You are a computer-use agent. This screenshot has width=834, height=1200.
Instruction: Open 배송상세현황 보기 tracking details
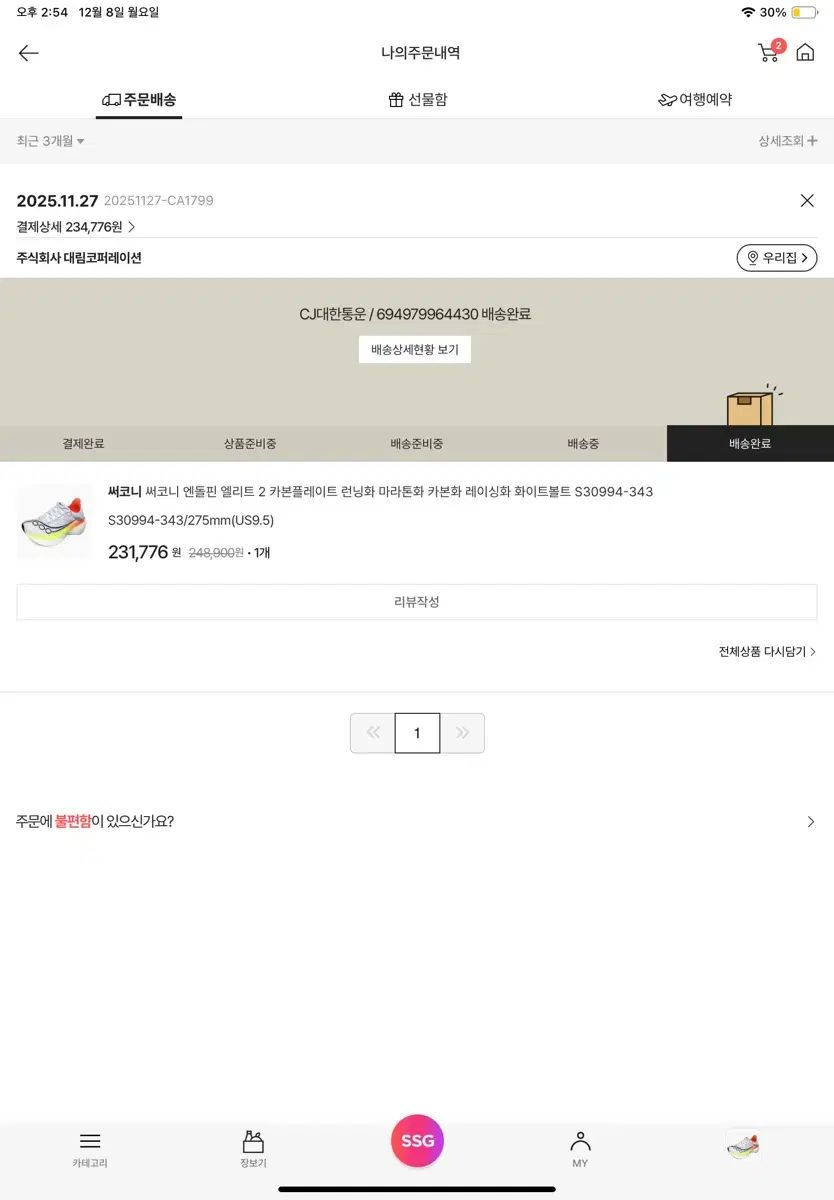(x=414, y=349)
